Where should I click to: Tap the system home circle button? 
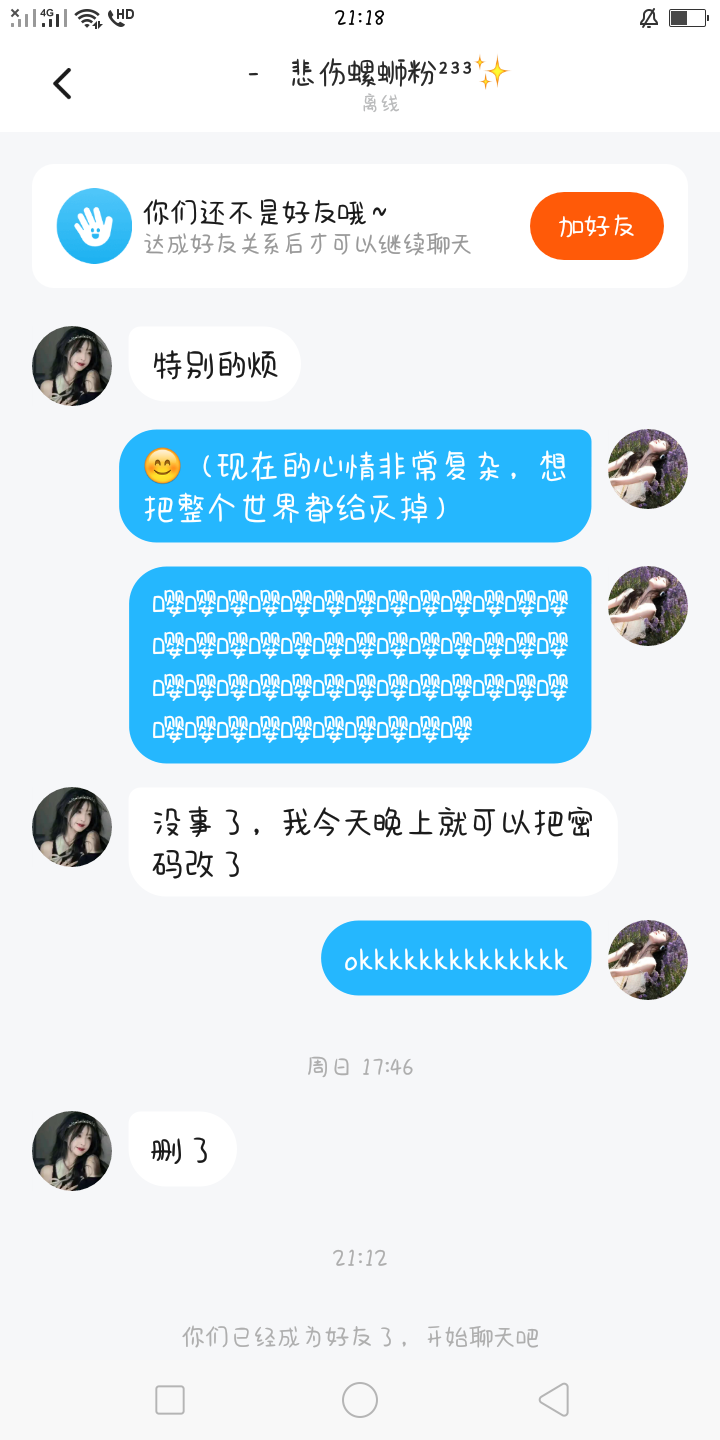360,1400
